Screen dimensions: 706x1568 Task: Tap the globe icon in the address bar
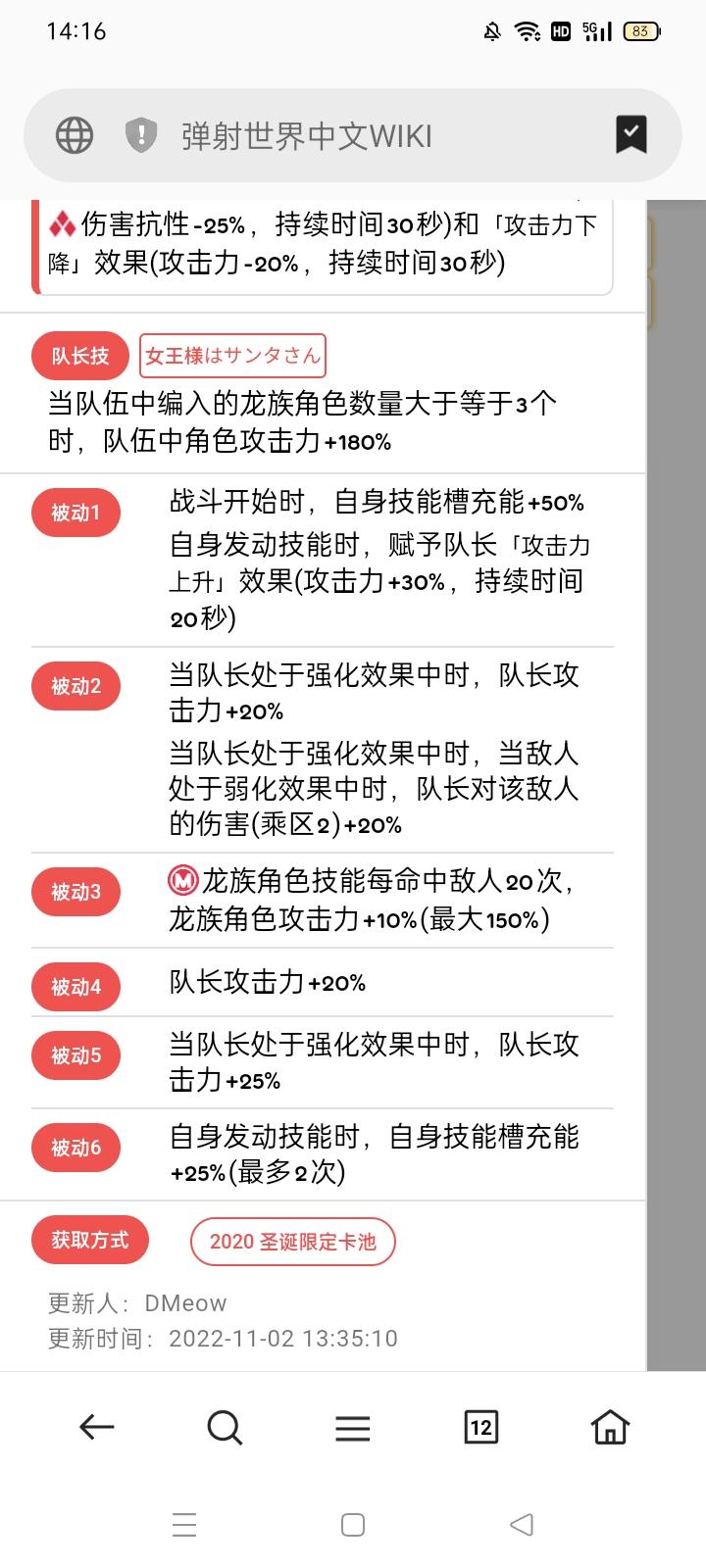coord(75,135)
